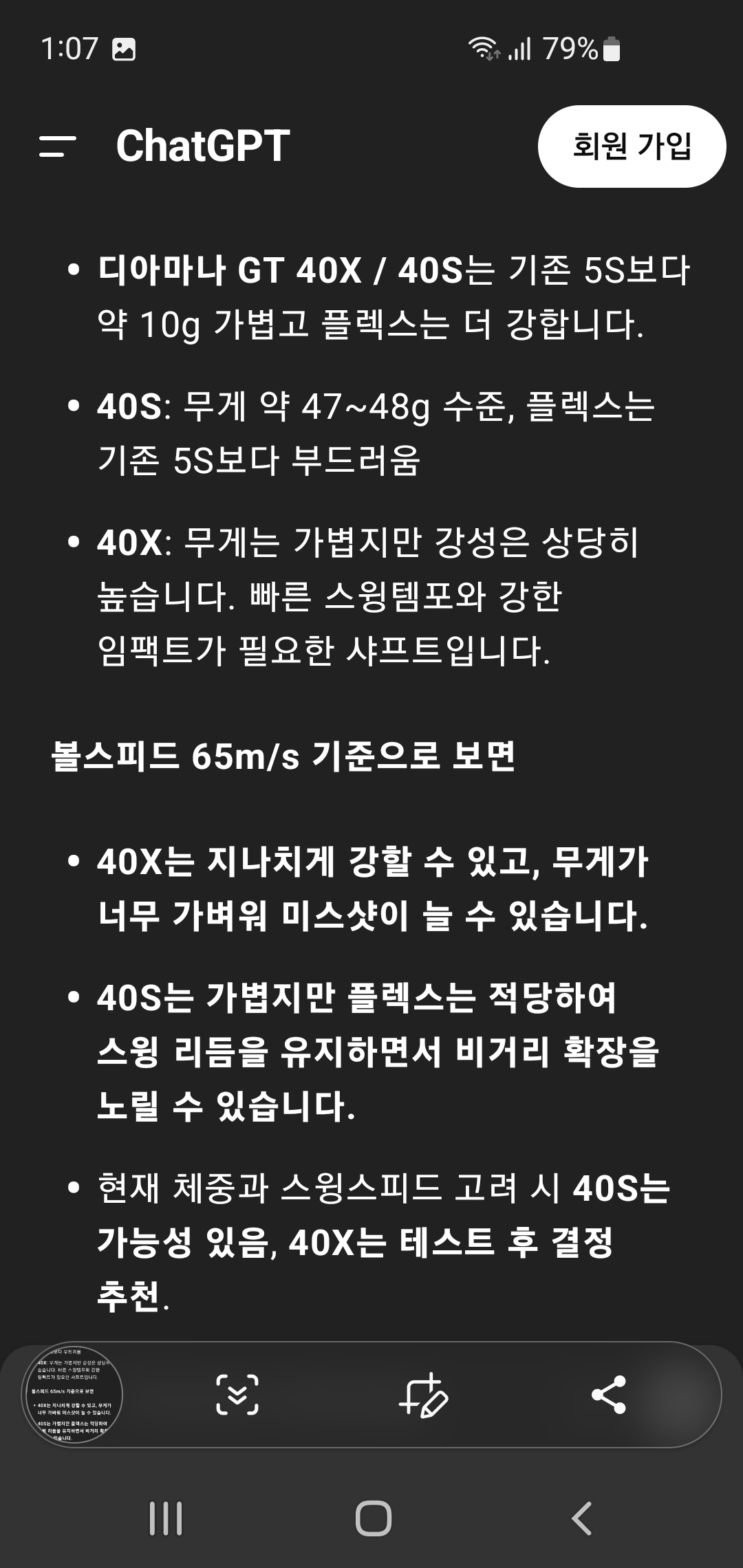743x1568 pixels.
Task: Open recent apps from the navigation bar
Action: (166, 1518)
